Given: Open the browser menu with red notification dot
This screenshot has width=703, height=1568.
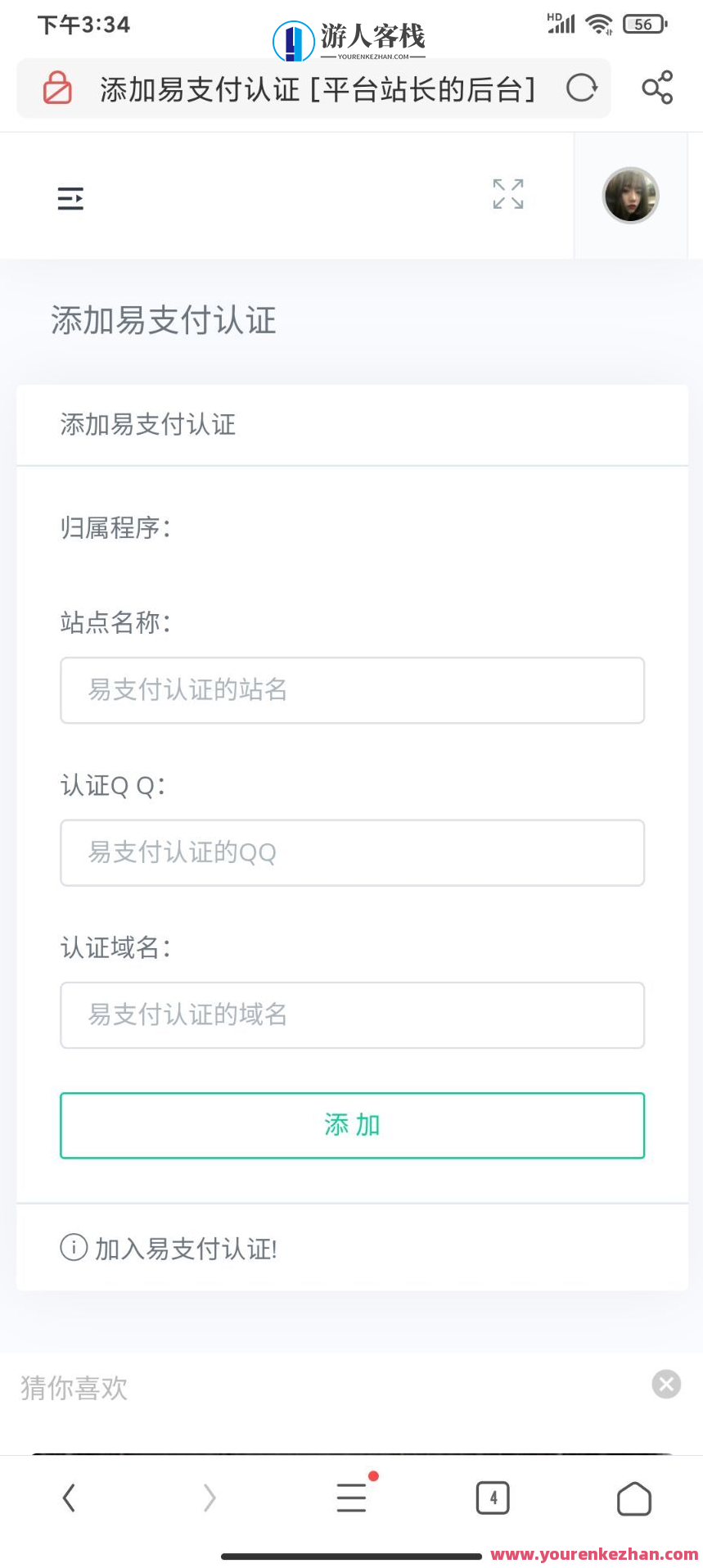Looking at the screenshot, I should coord(351,1498).
